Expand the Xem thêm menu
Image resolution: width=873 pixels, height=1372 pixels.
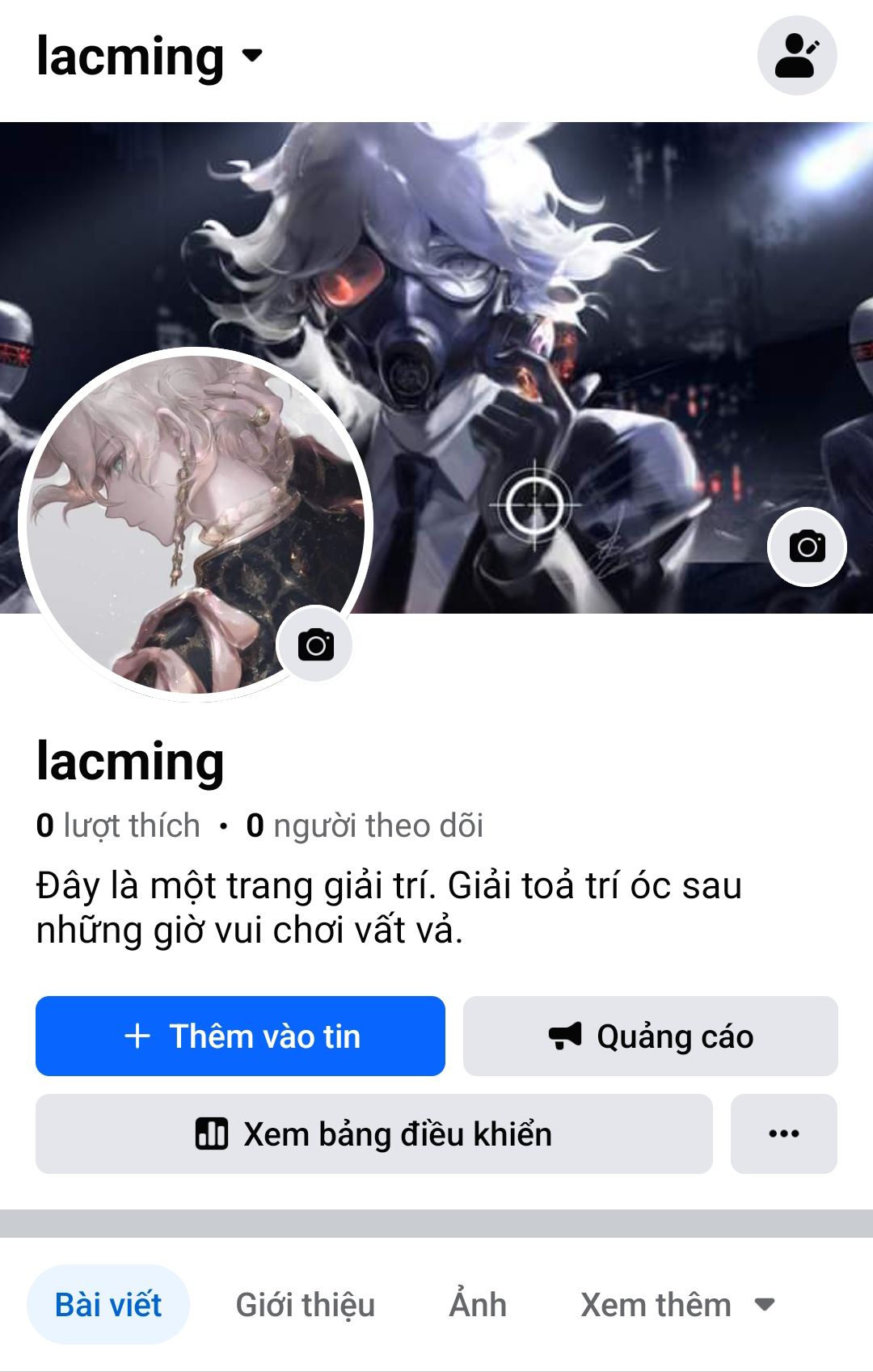pos(677,1305)
